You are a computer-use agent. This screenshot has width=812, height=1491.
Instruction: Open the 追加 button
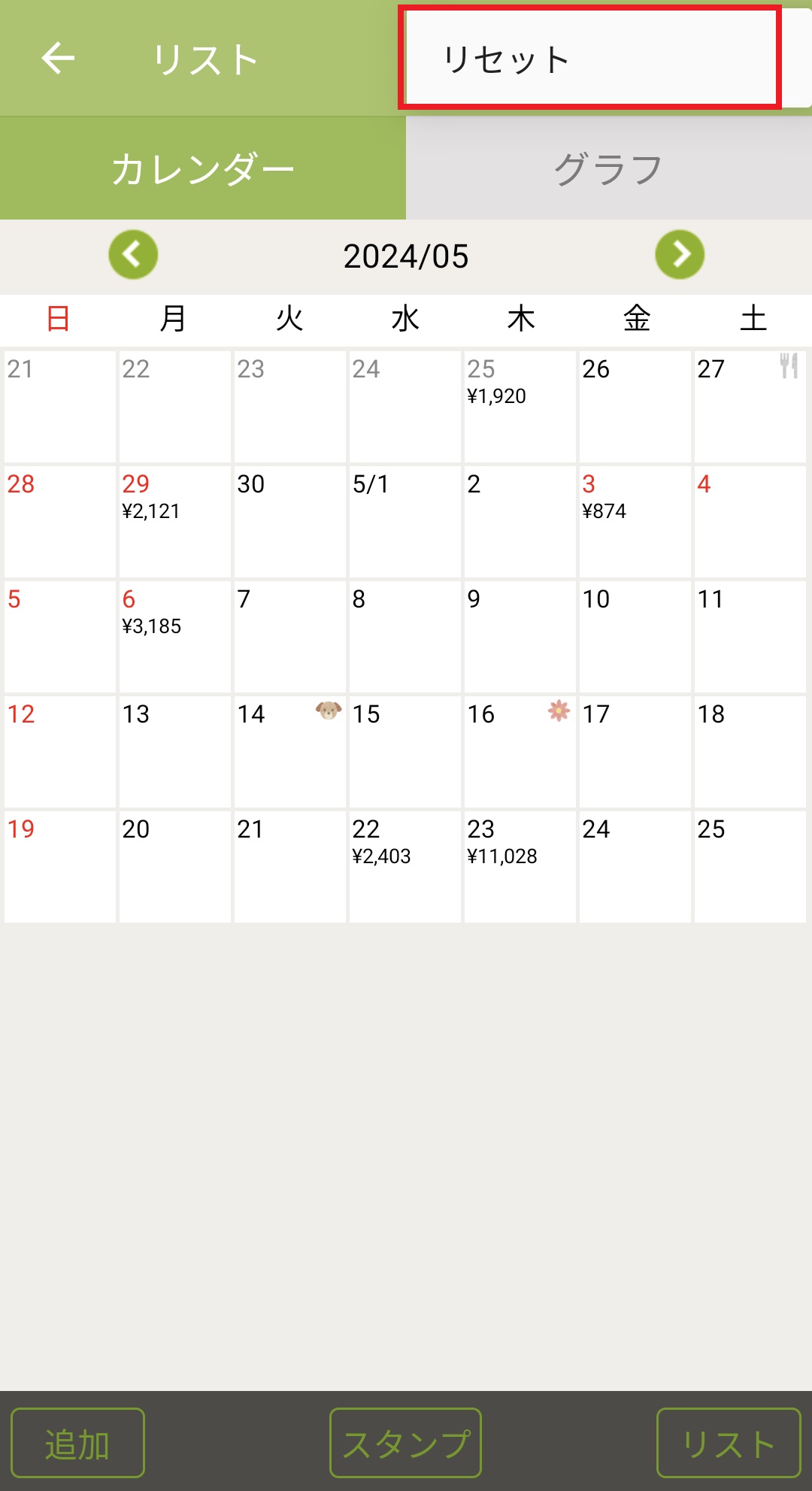(77, 1442)
